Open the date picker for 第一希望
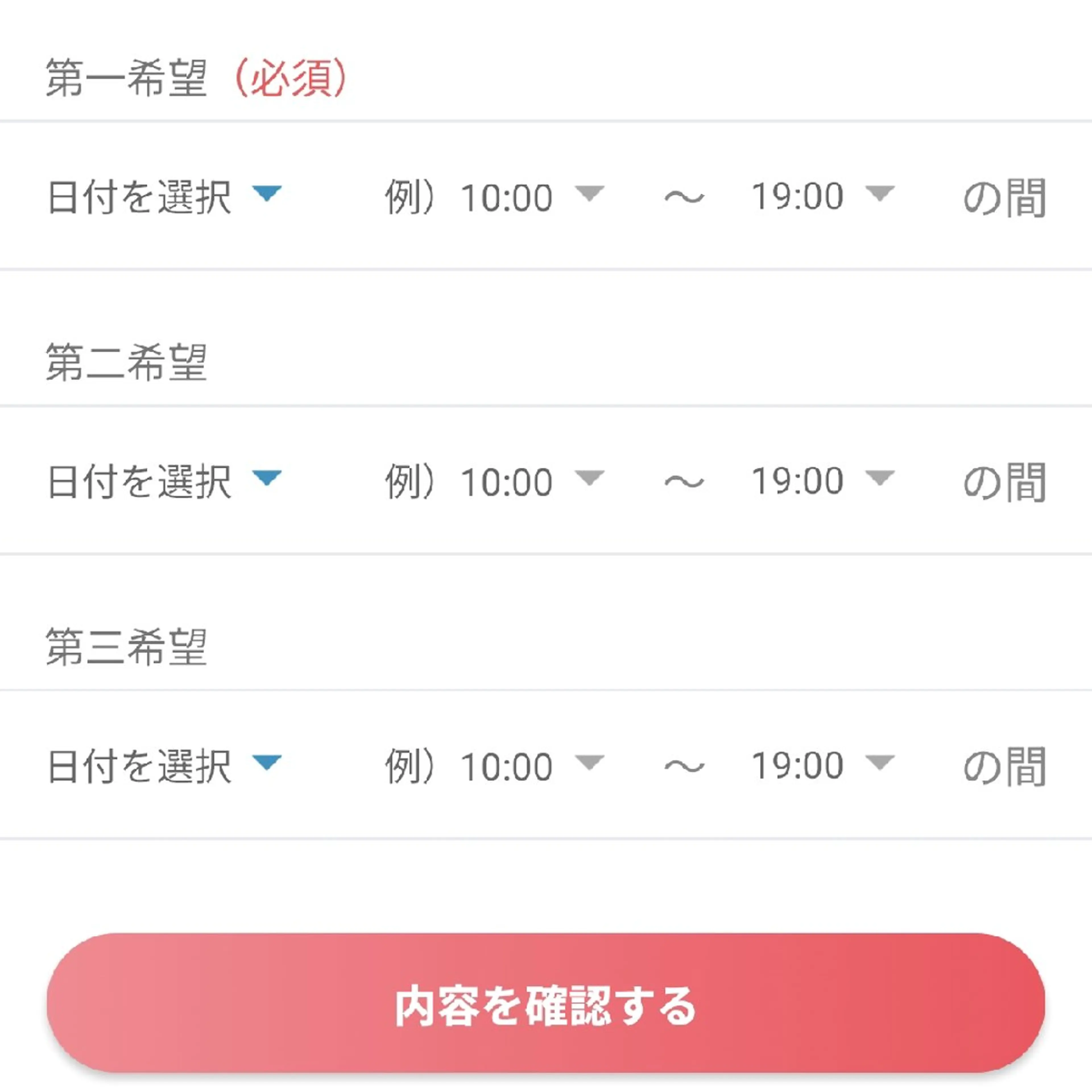The width and height of the screenshot is (1092, 1092). [164, 197]
